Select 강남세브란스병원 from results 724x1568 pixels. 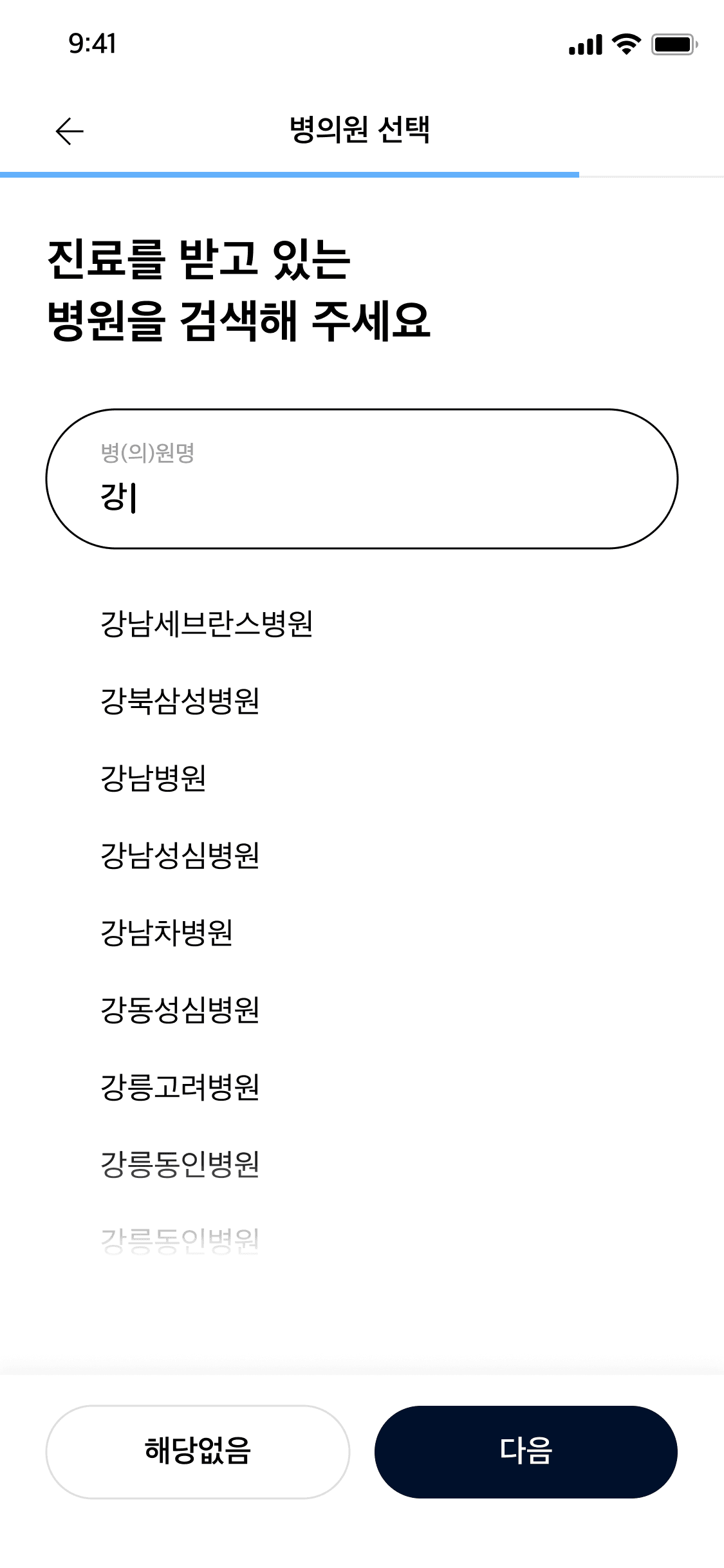207,624
